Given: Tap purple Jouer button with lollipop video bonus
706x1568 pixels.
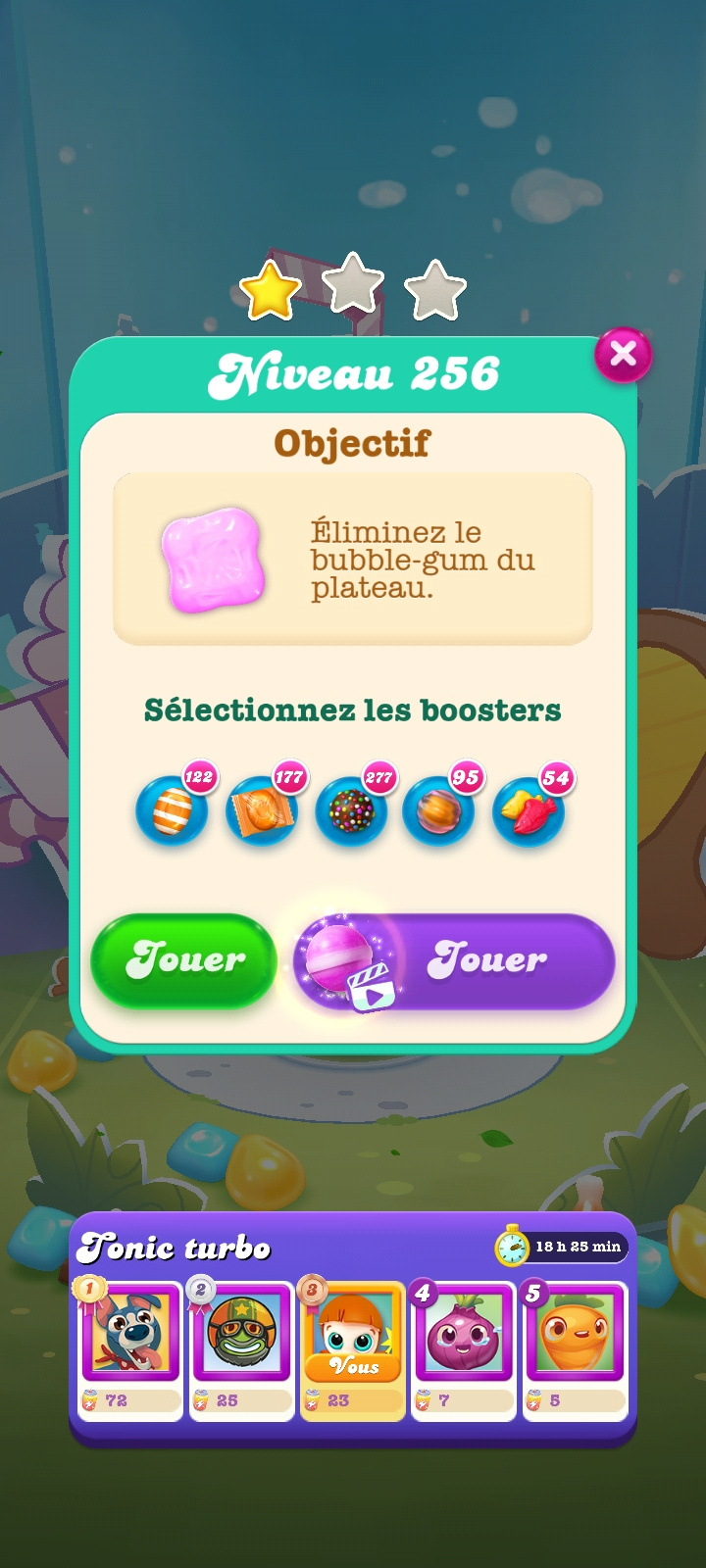Looking at the screenshot, I should (x=454, y=961).
